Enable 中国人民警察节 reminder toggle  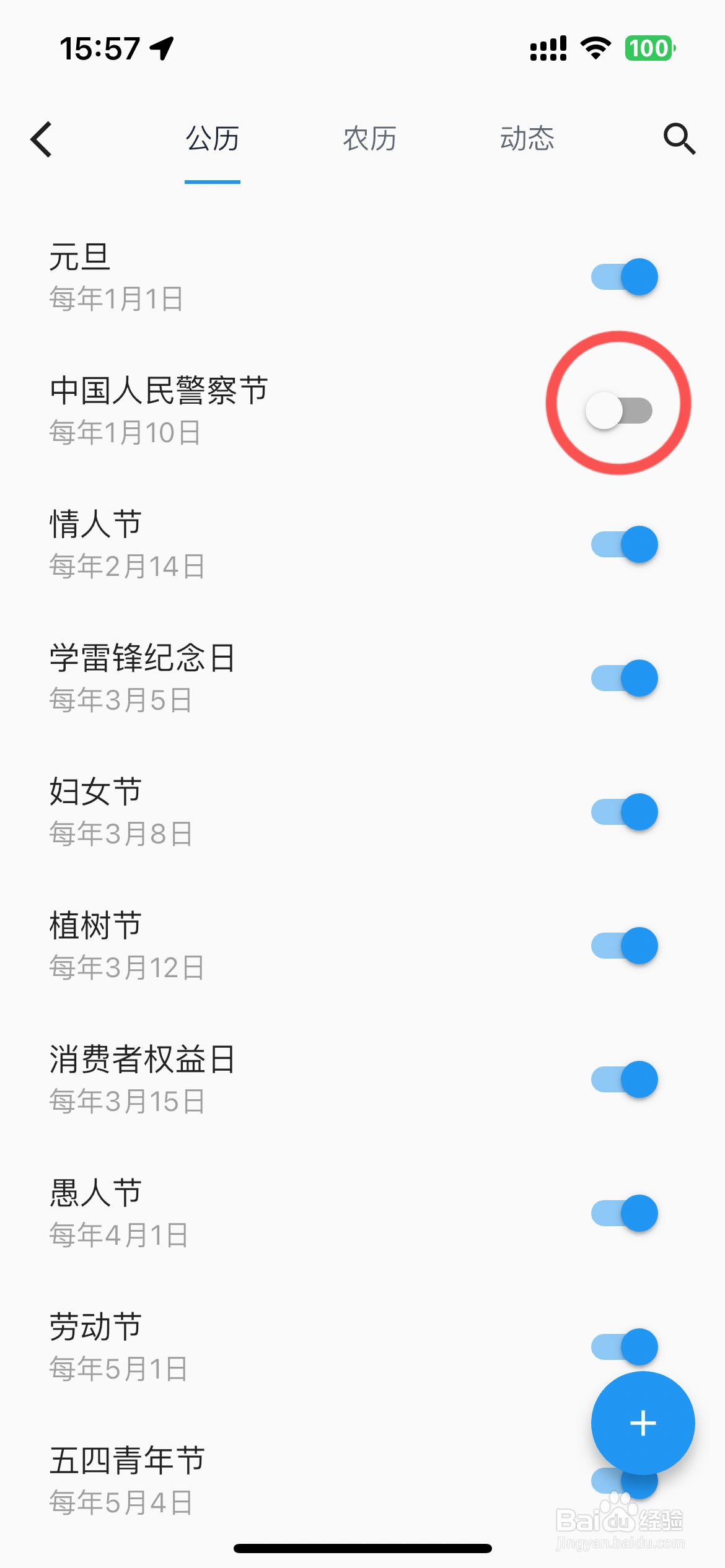618,407
